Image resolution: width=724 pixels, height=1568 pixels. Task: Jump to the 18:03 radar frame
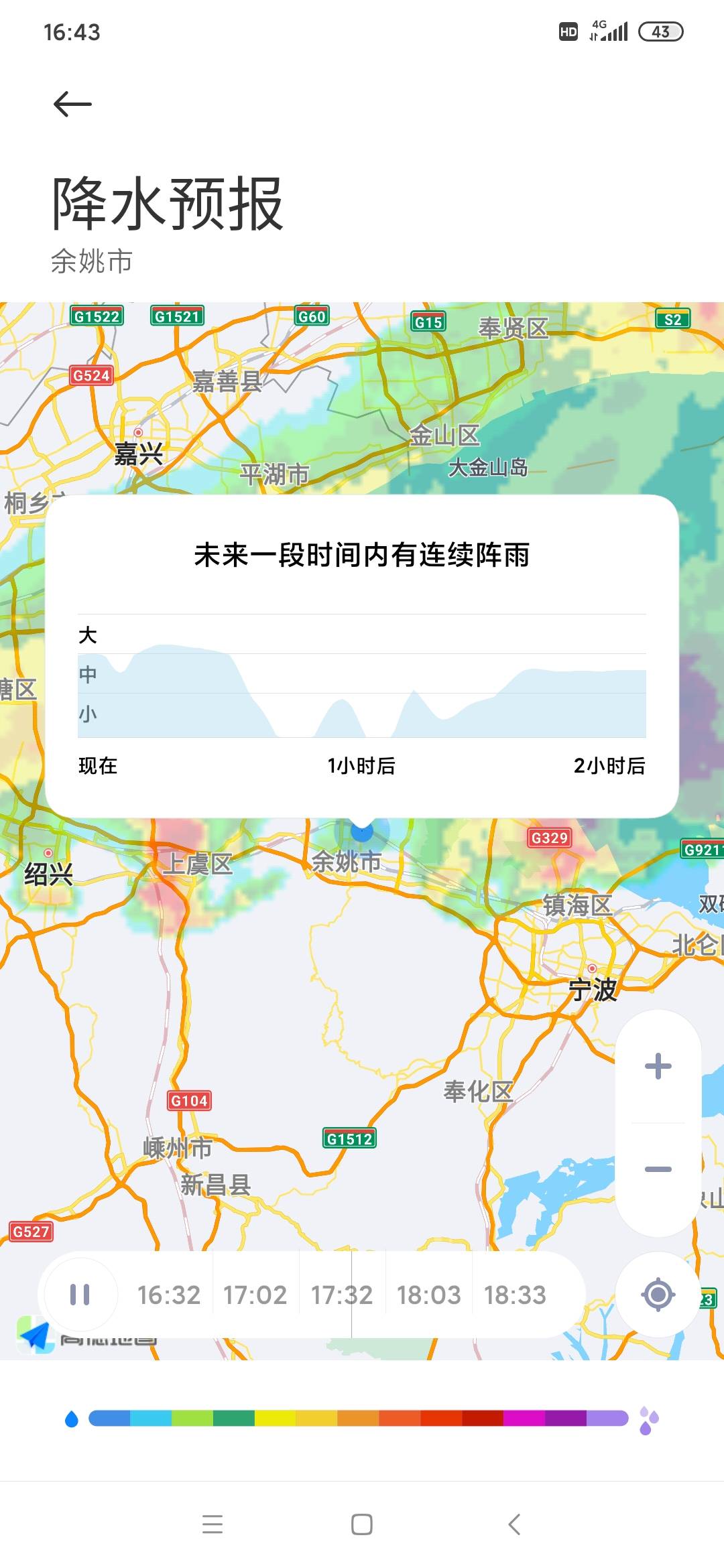point(428,1295)
